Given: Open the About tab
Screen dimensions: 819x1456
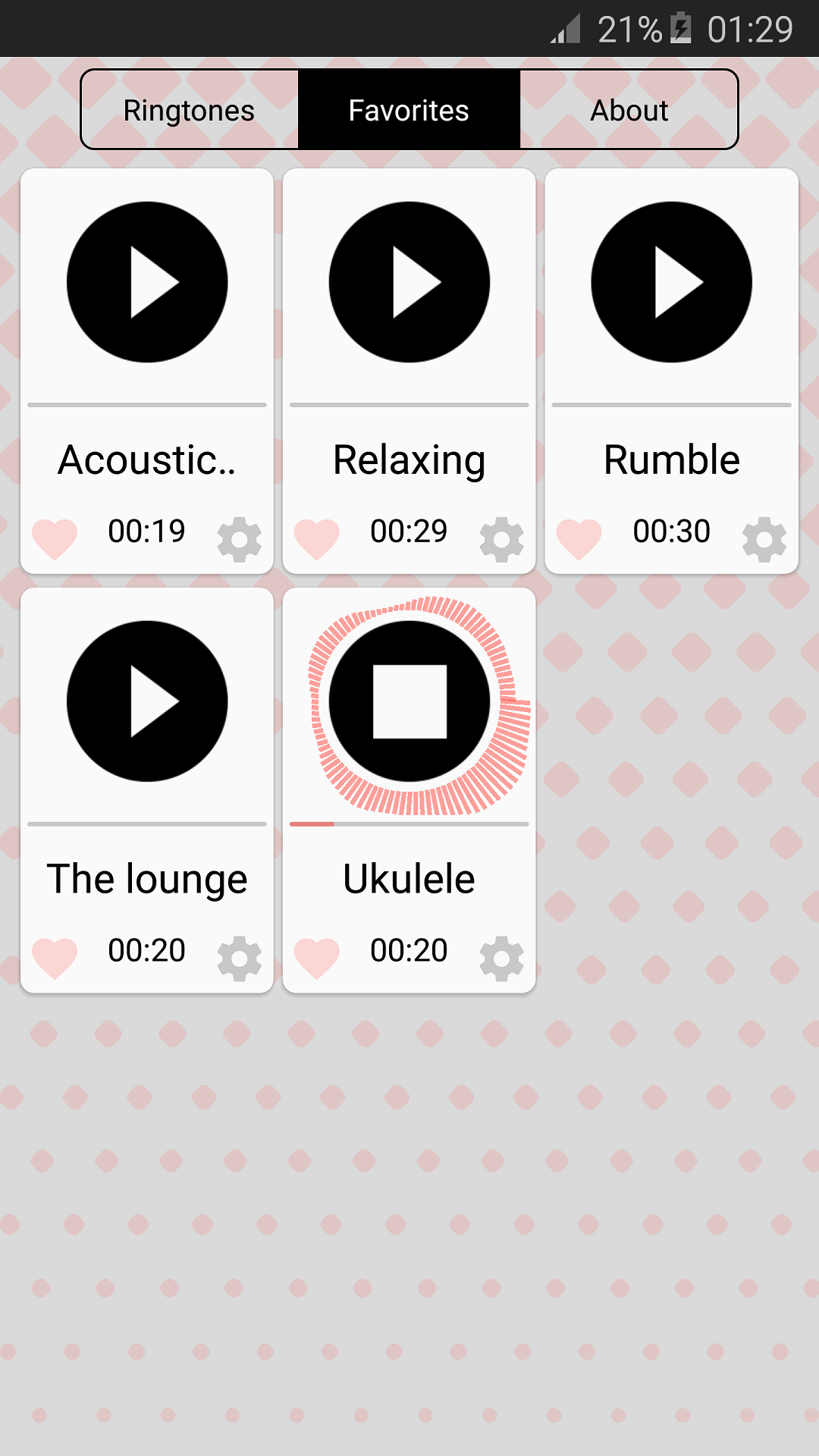Looking at the screenshot, I should 629,108.
